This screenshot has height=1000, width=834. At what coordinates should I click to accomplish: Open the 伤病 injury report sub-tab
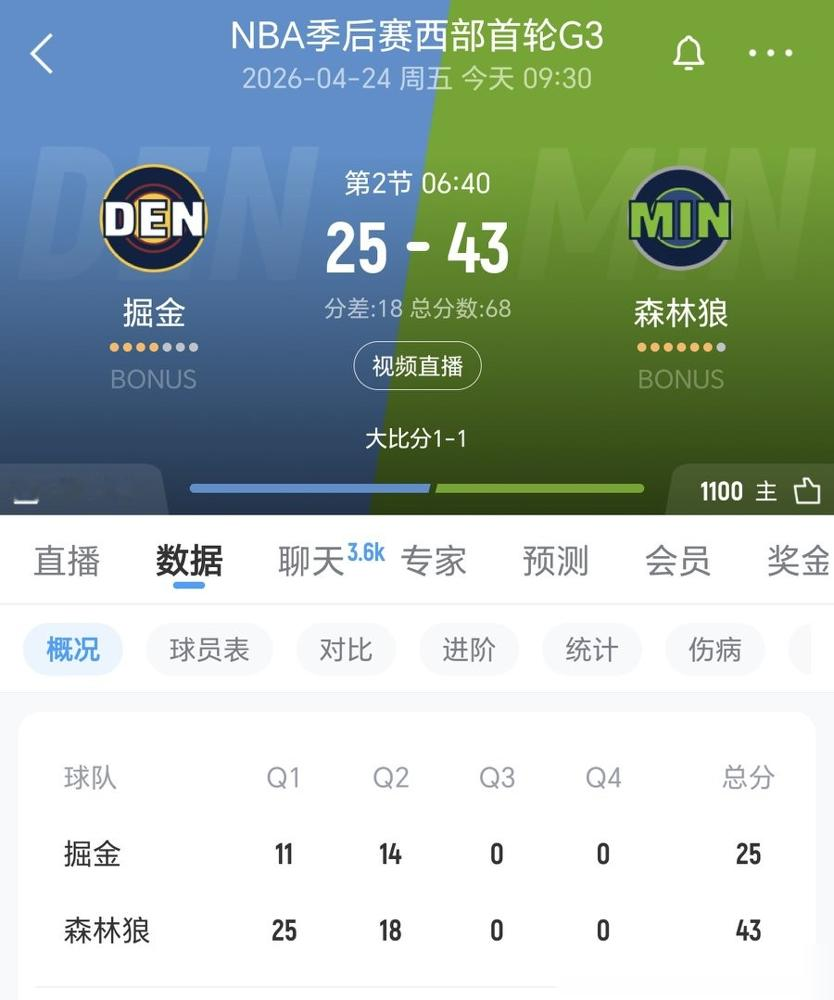[715, 649]
